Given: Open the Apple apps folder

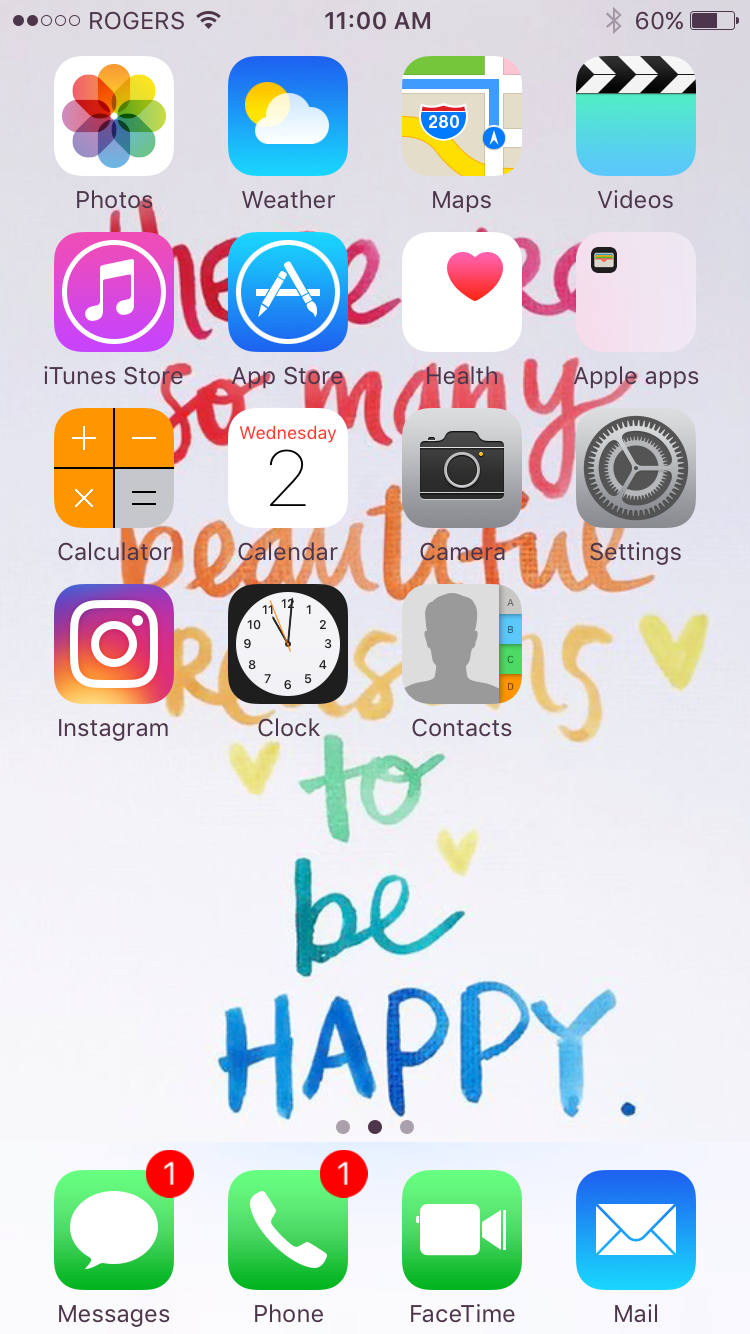Looking at the screenshot, I should tap(636, 292).
